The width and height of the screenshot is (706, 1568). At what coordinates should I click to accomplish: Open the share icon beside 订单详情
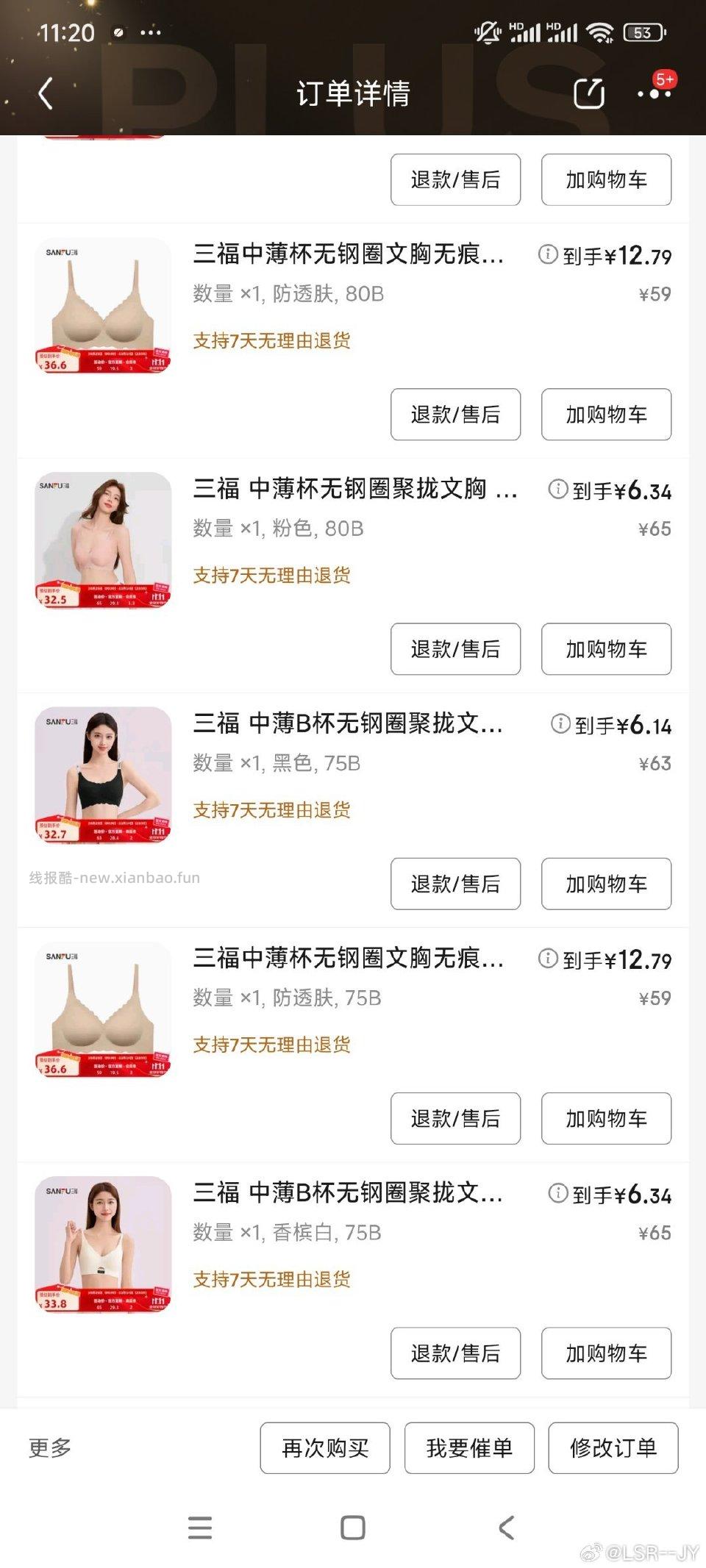click(588, 94)
